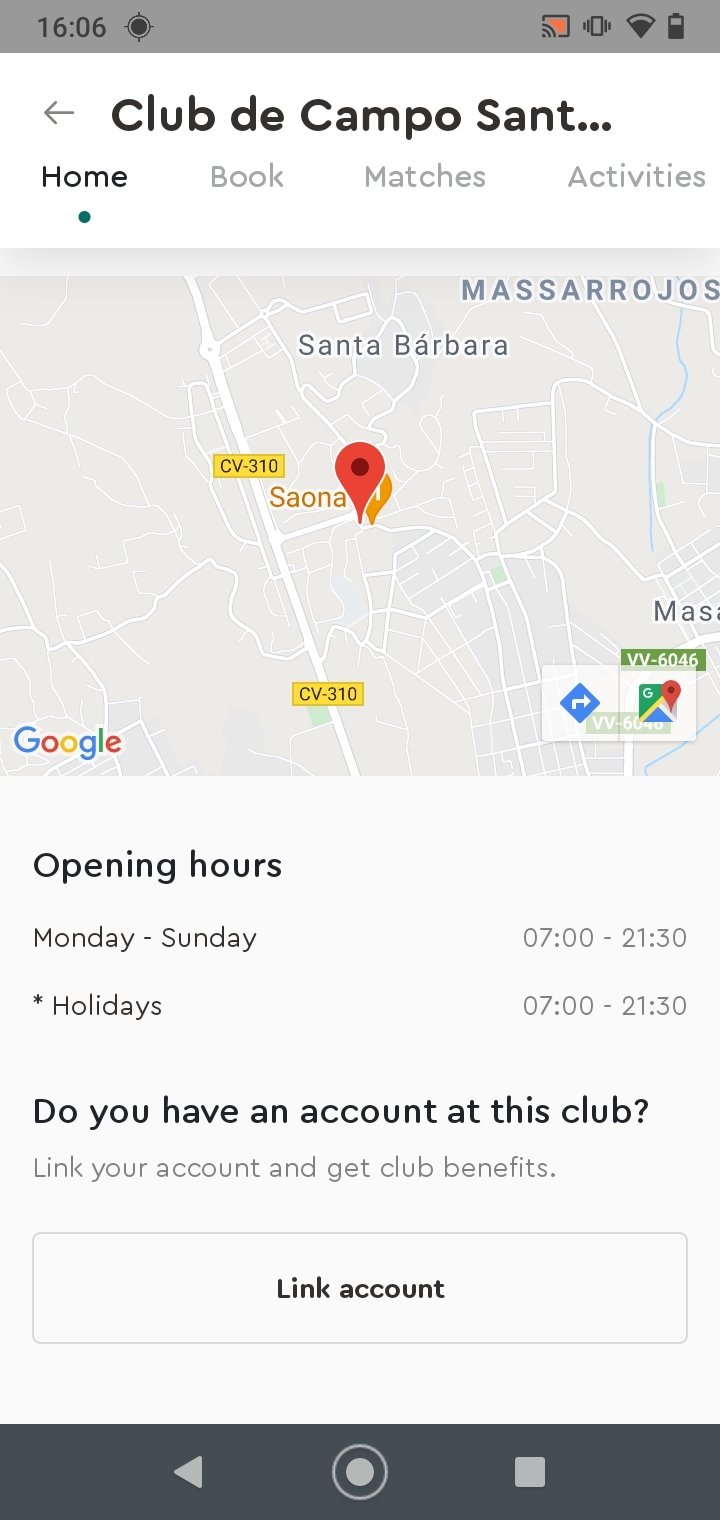Image resolution: width=720 pixels, height=1520 pixels.
Task: Switch to the Book tab
Action: (x=247, y=177)
